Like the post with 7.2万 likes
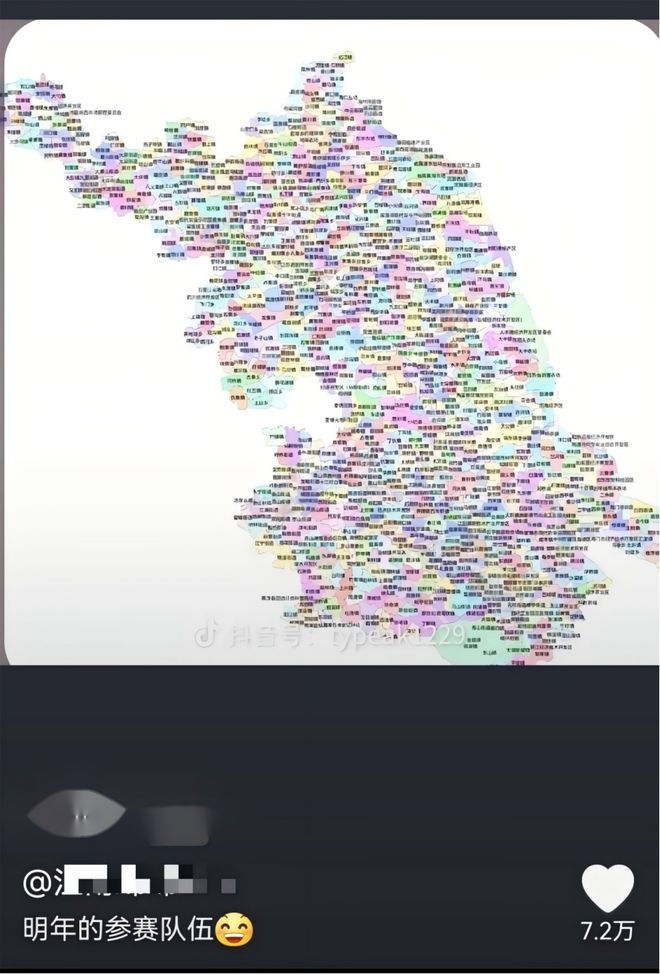 (608, 888)
